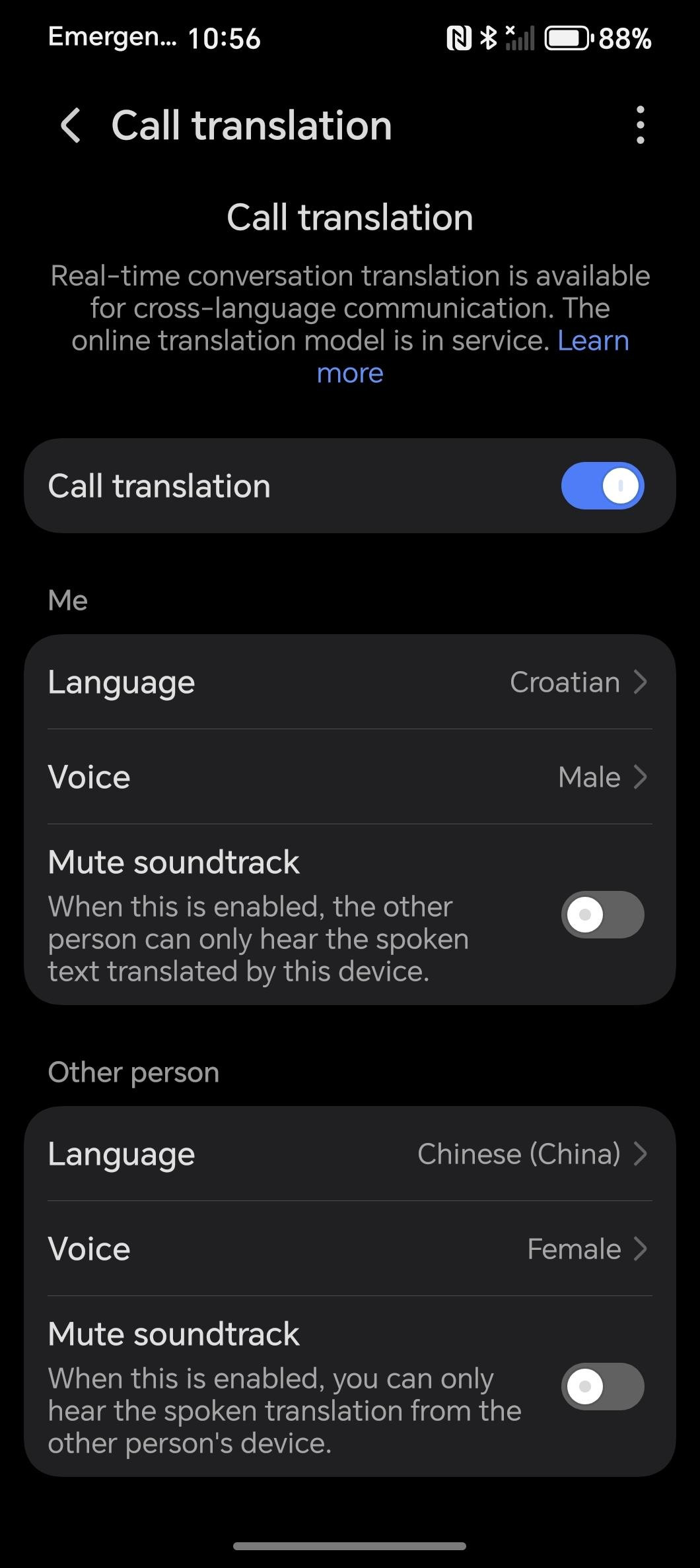Go back from Call translation
The width and height of the screenshot is (700, 1568).
(71, 125)
